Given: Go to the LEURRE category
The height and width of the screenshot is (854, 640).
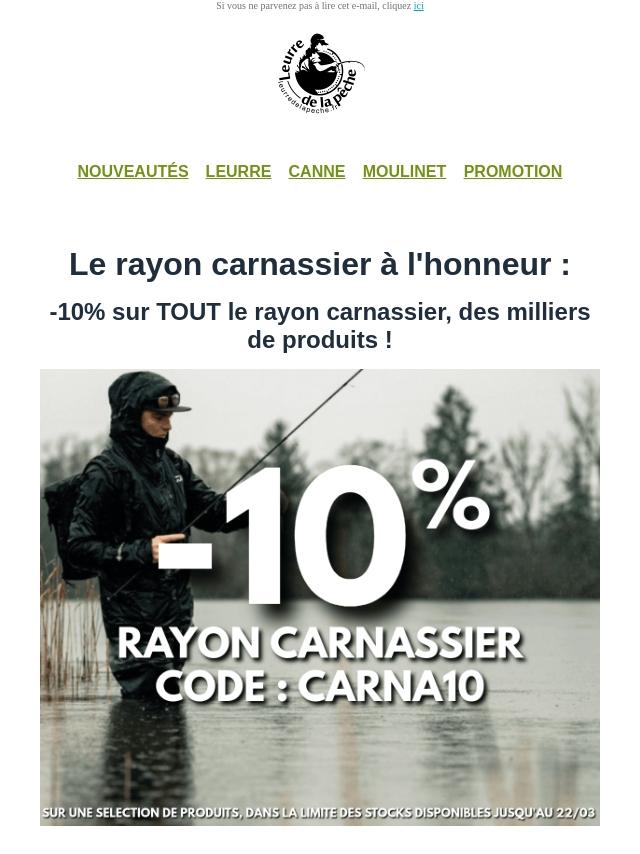Looking at the screenshot, I should point(238,172).
